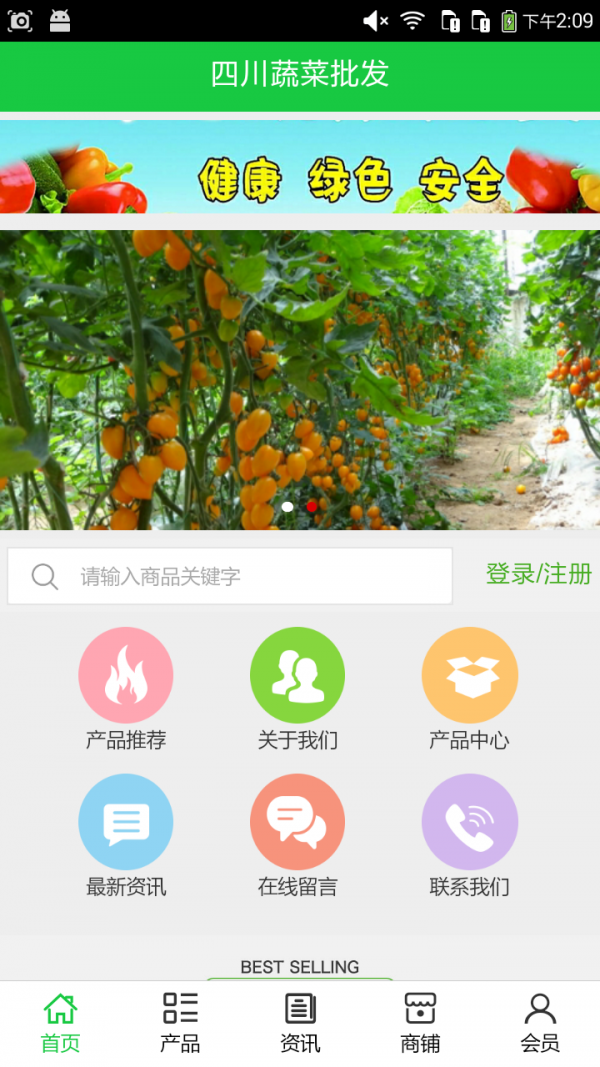Open 登录/注册 login and register
The width and height of the screenshot is (600, 1067).
538,574
